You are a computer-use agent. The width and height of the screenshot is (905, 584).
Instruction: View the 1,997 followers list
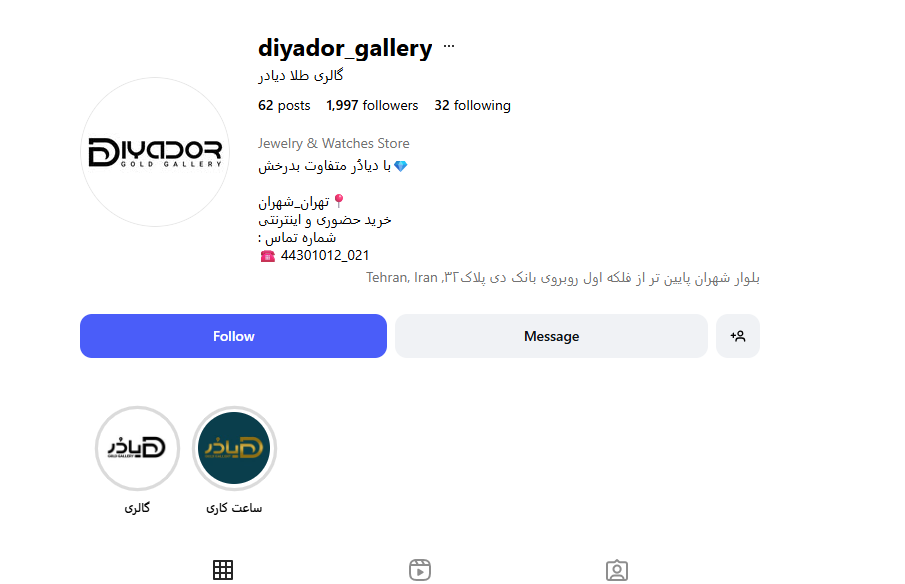tap(372, 105)
